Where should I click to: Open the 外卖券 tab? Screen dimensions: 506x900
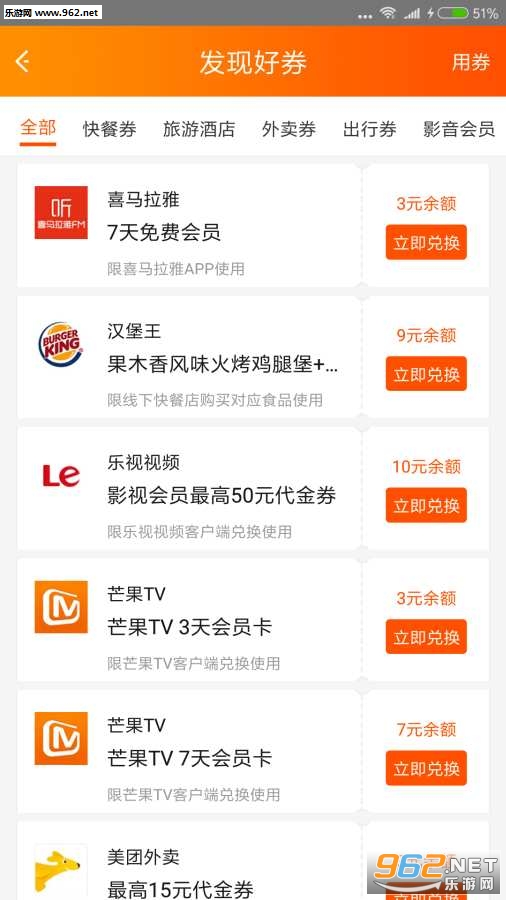pos(289,129)
